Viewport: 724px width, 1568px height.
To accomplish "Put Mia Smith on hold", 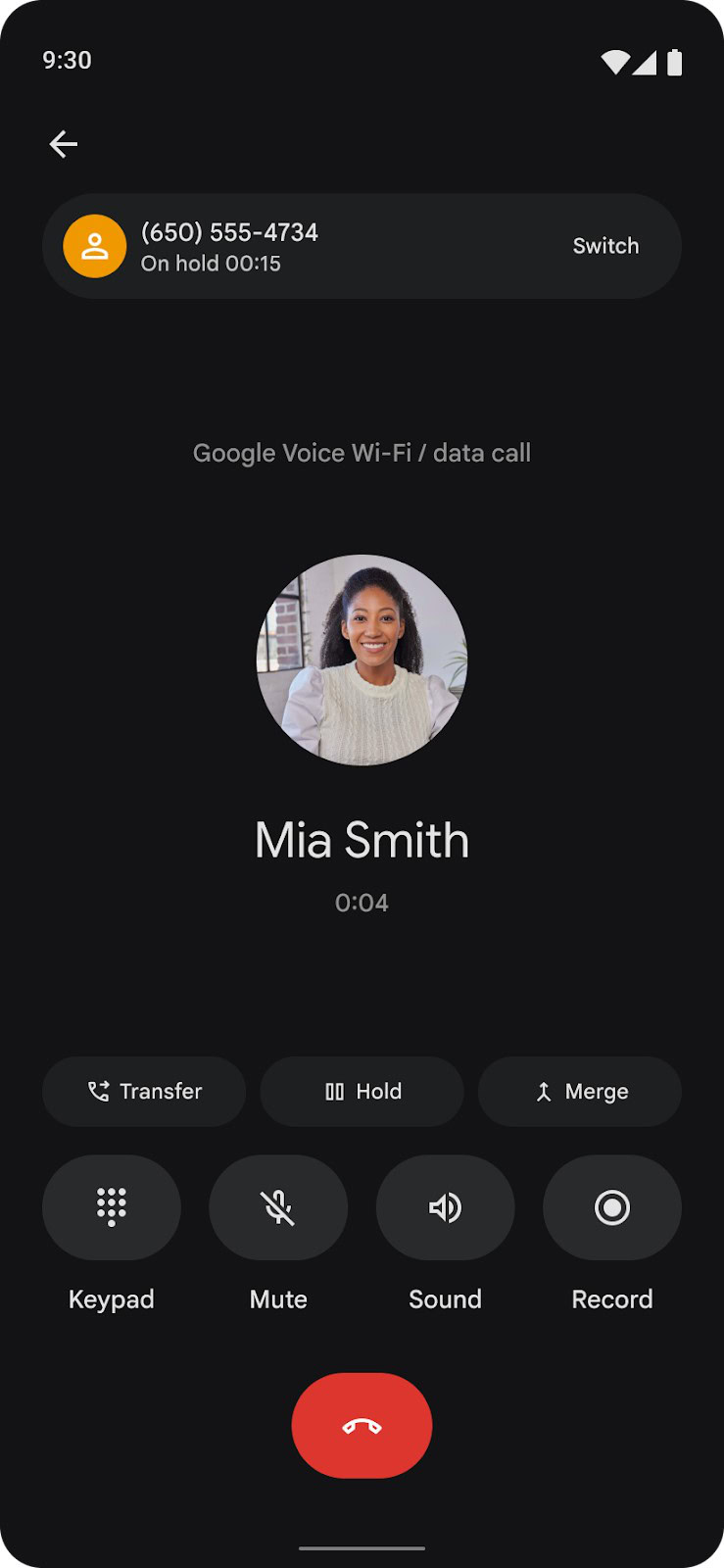I will (362, 1091).
